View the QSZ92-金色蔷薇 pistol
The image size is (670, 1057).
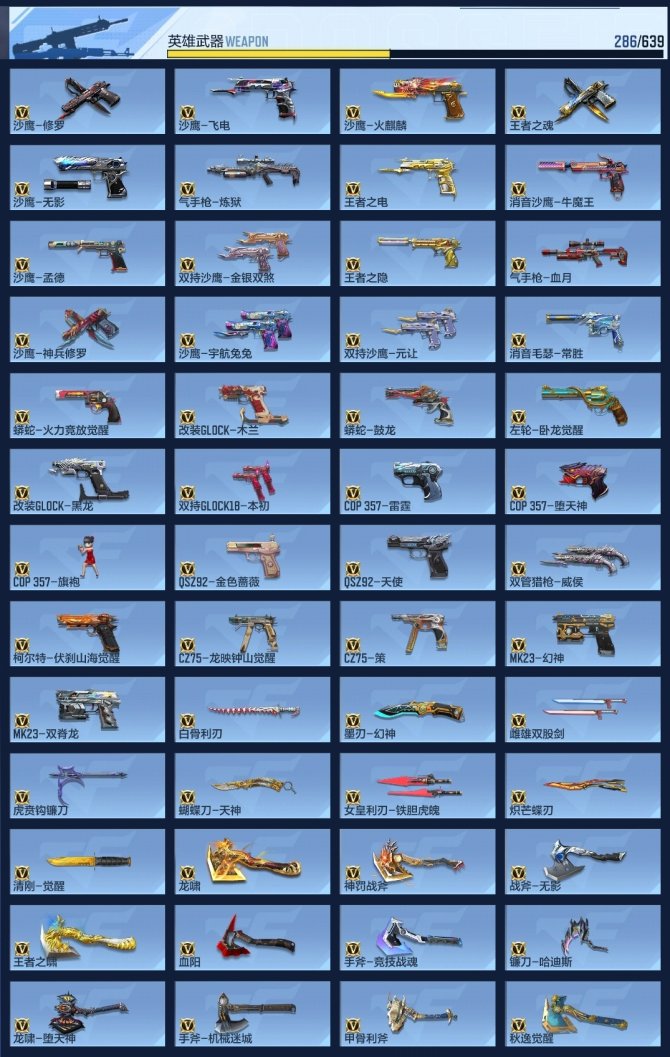tap(252, 556)
